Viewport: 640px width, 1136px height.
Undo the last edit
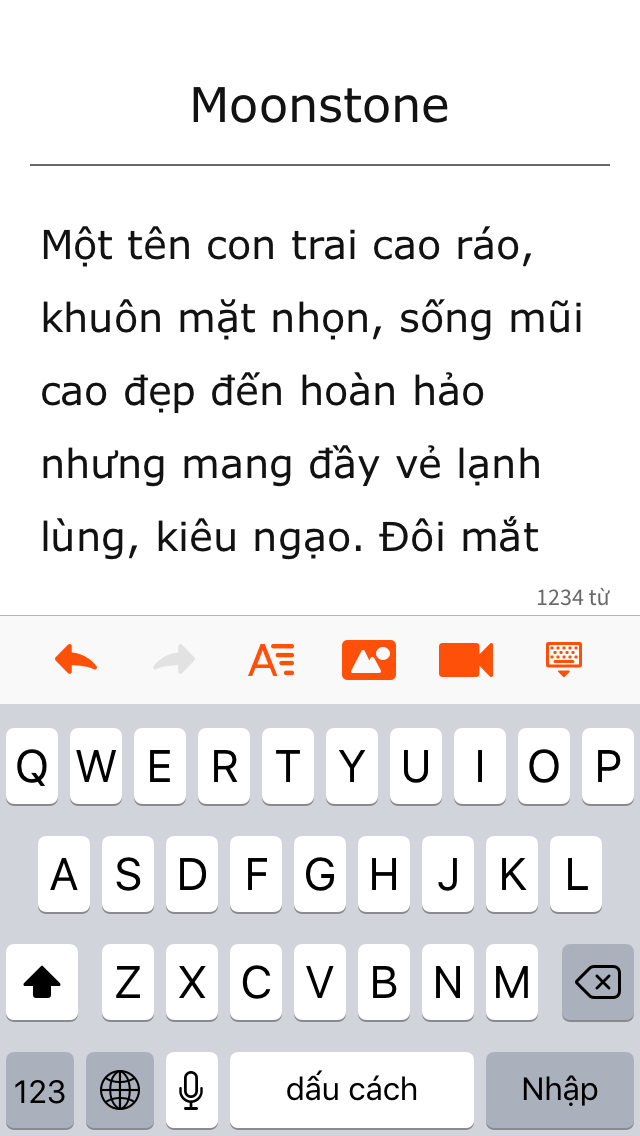pyautogui.click(x=76, y=659)
